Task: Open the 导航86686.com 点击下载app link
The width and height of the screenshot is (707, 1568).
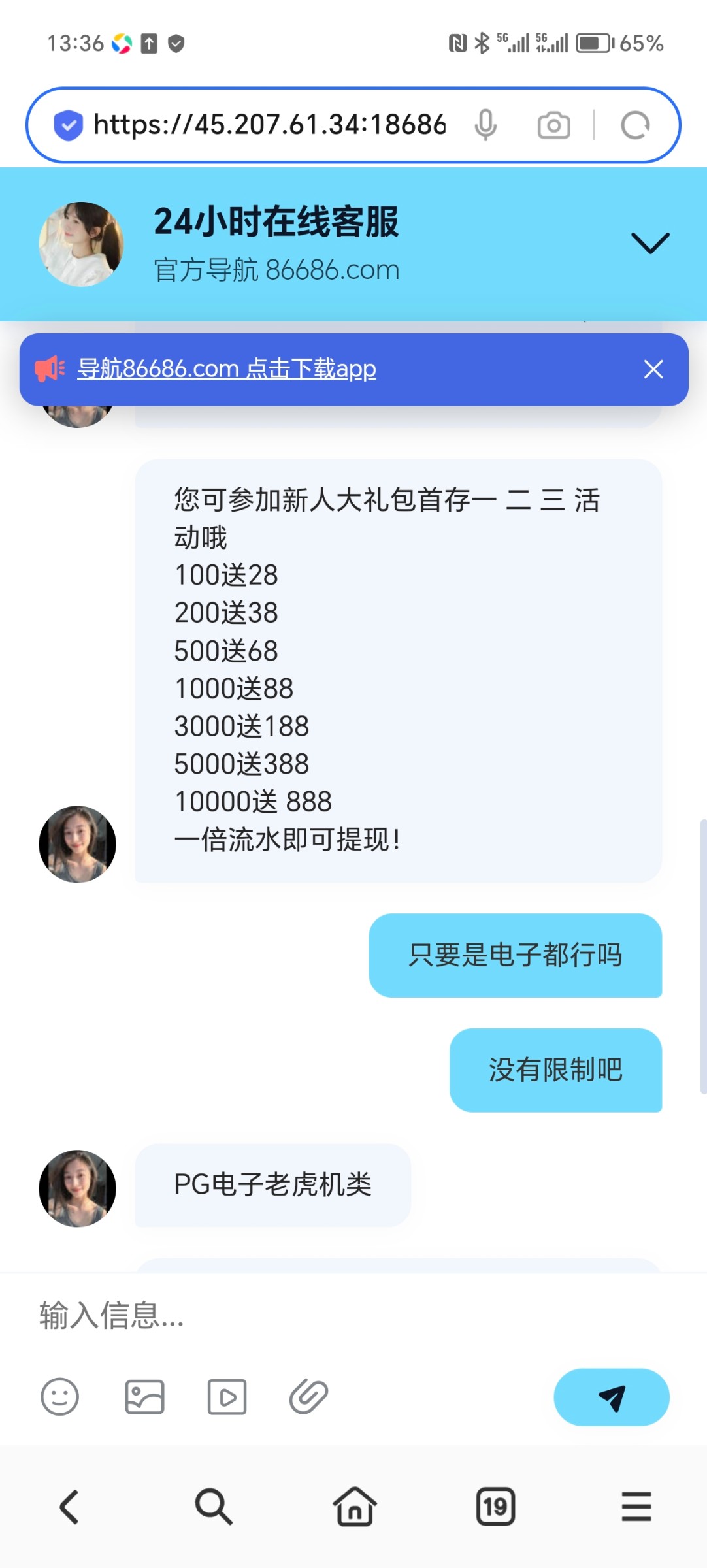Action: tap(226, 369)
